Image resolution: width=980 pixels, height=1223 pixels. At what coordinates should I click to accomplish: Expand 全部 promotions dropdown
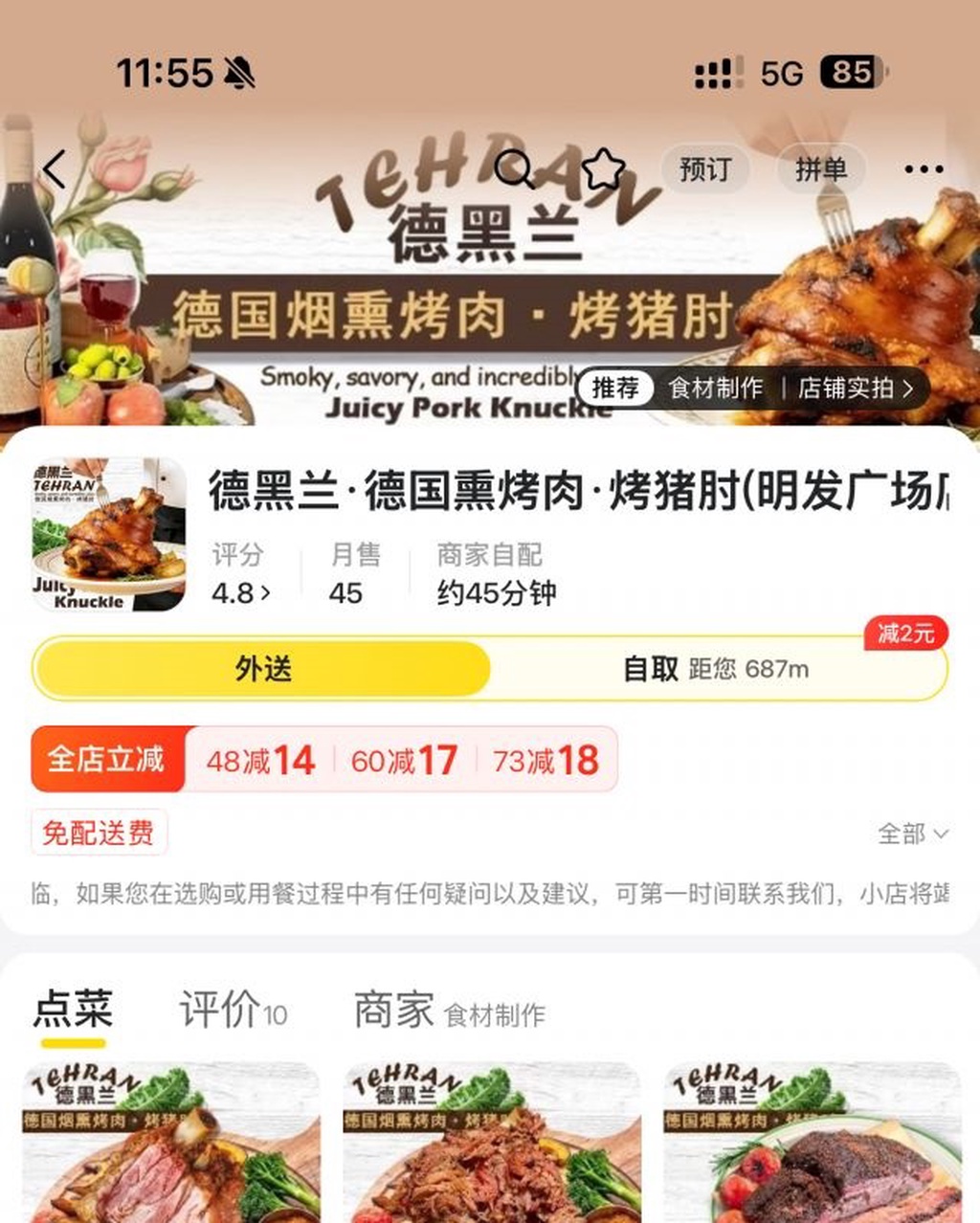913,834
